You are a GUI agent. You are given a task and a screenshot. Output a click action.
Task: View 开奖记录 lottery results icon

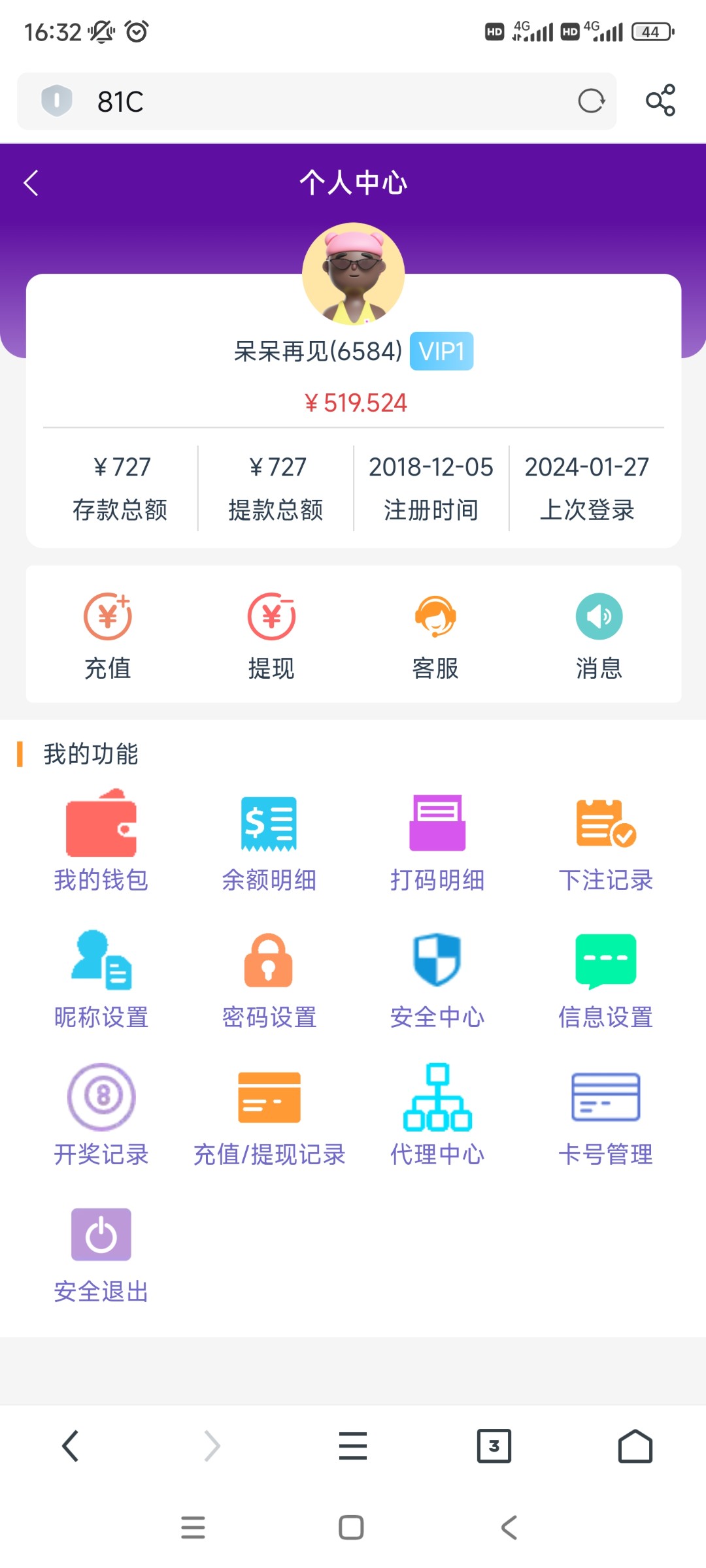pyautogui.click(x=101, y=1098)
